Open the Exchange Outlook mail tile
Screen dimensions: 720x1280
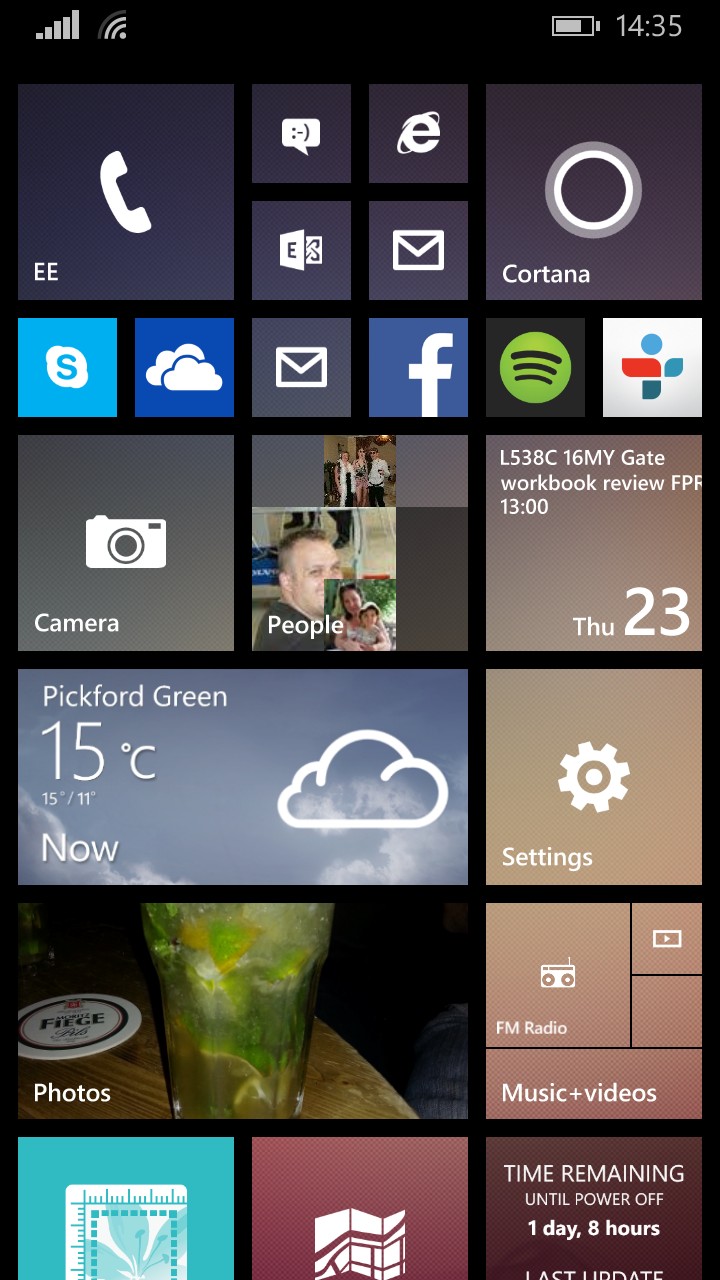(x=301, y=250)
